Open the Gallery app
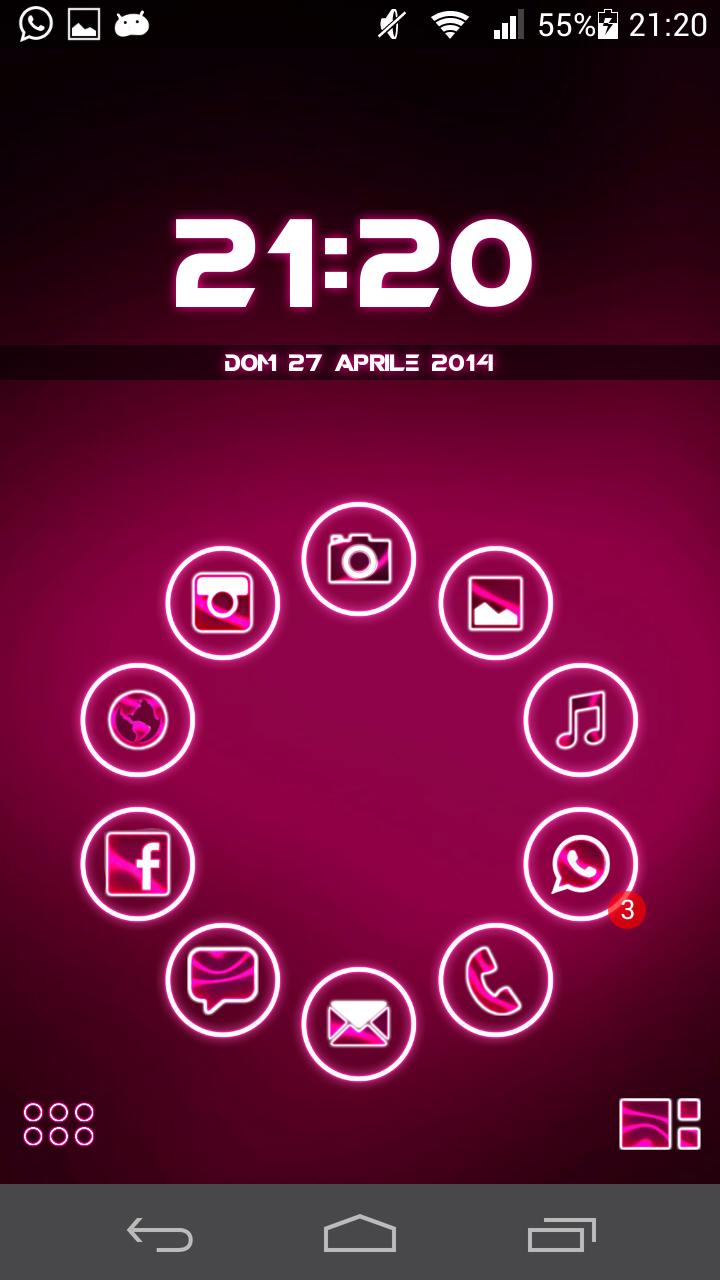This screenshot has width=720, height=1280. coord(495,603)
